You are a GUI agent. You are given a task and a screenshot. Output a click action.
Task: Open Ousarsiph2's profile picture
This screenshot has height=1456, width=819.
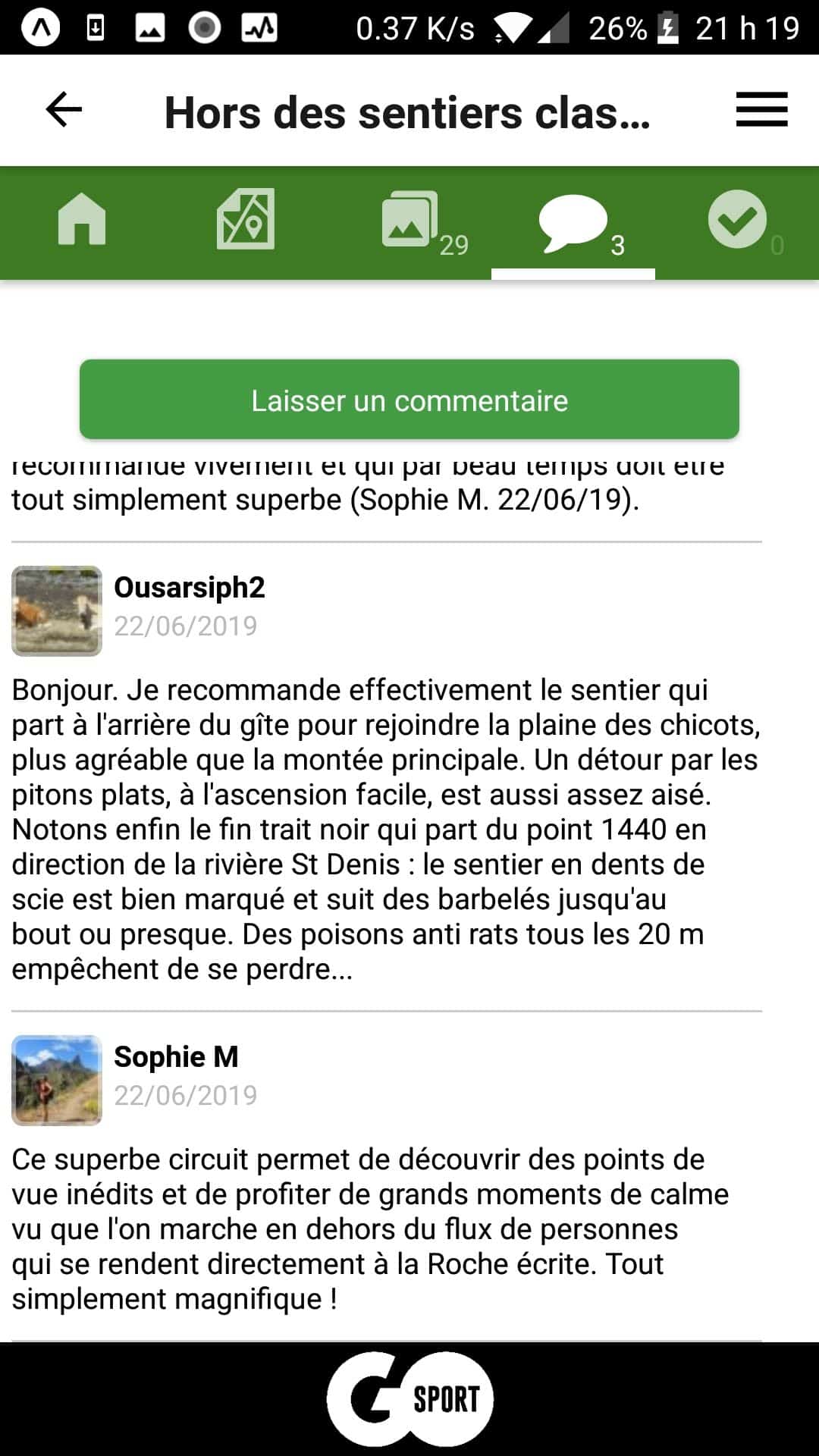57,610
